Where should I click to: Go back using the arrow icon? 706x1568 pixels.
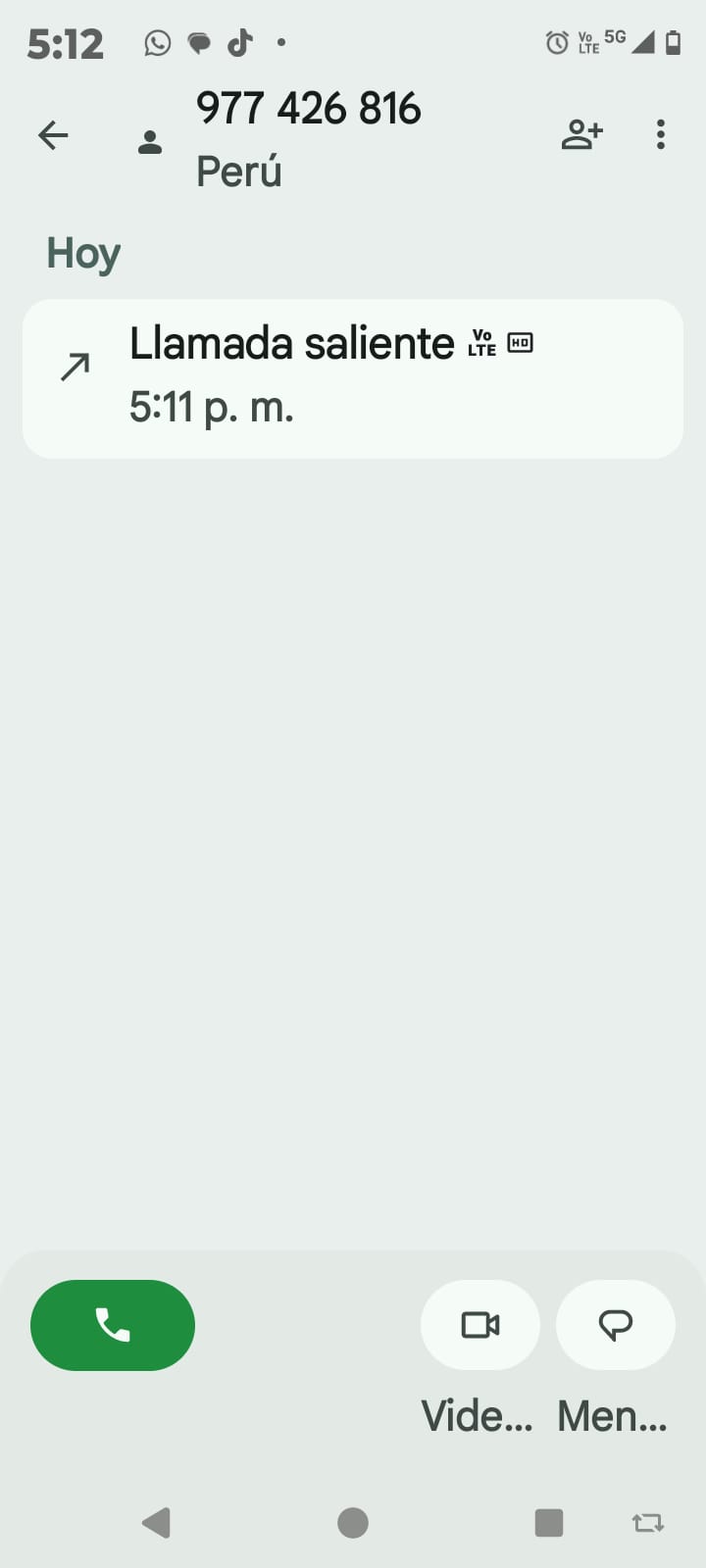click(x=53, y=135)
